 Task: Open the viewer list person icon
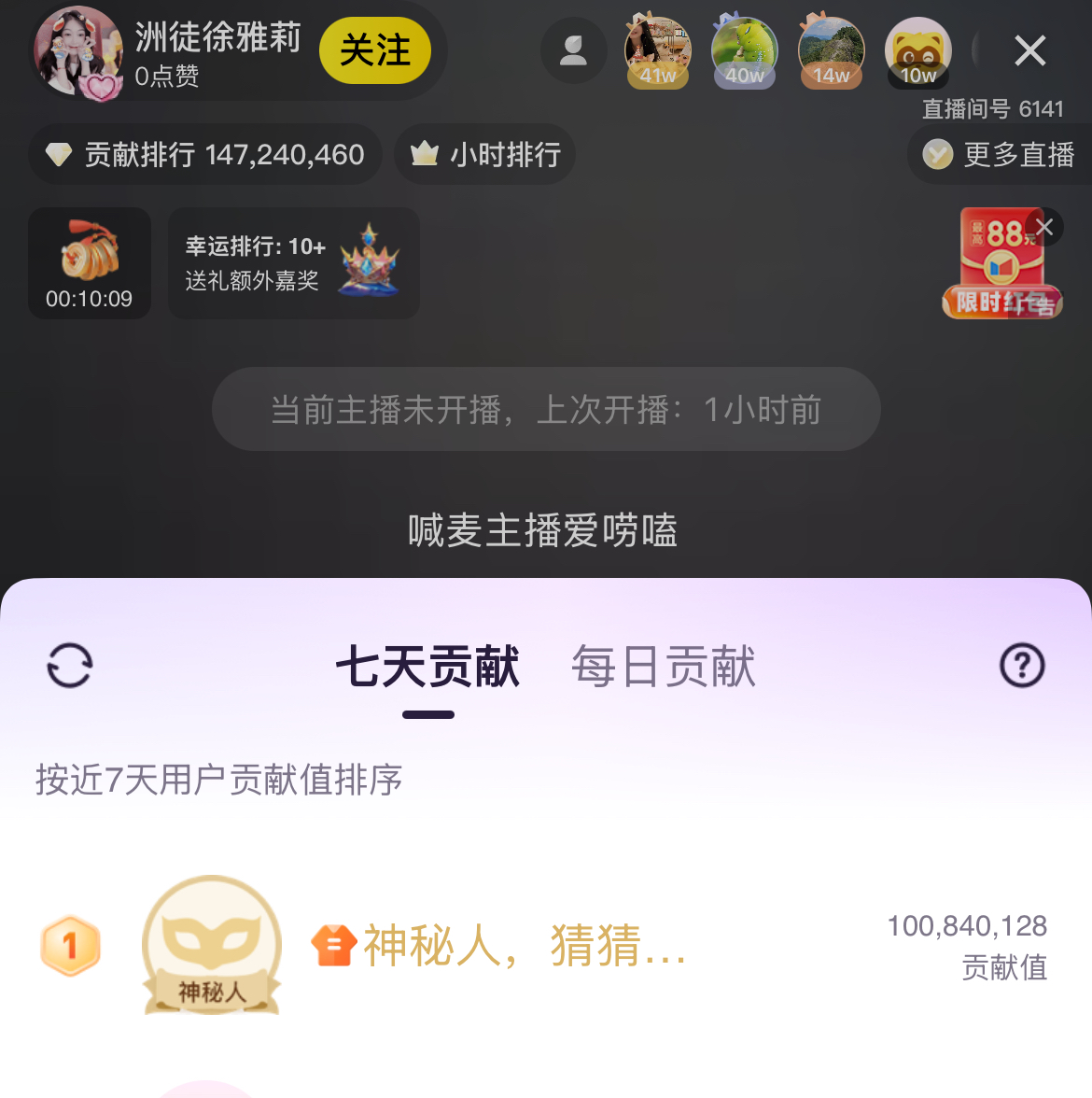pos(573,51)
